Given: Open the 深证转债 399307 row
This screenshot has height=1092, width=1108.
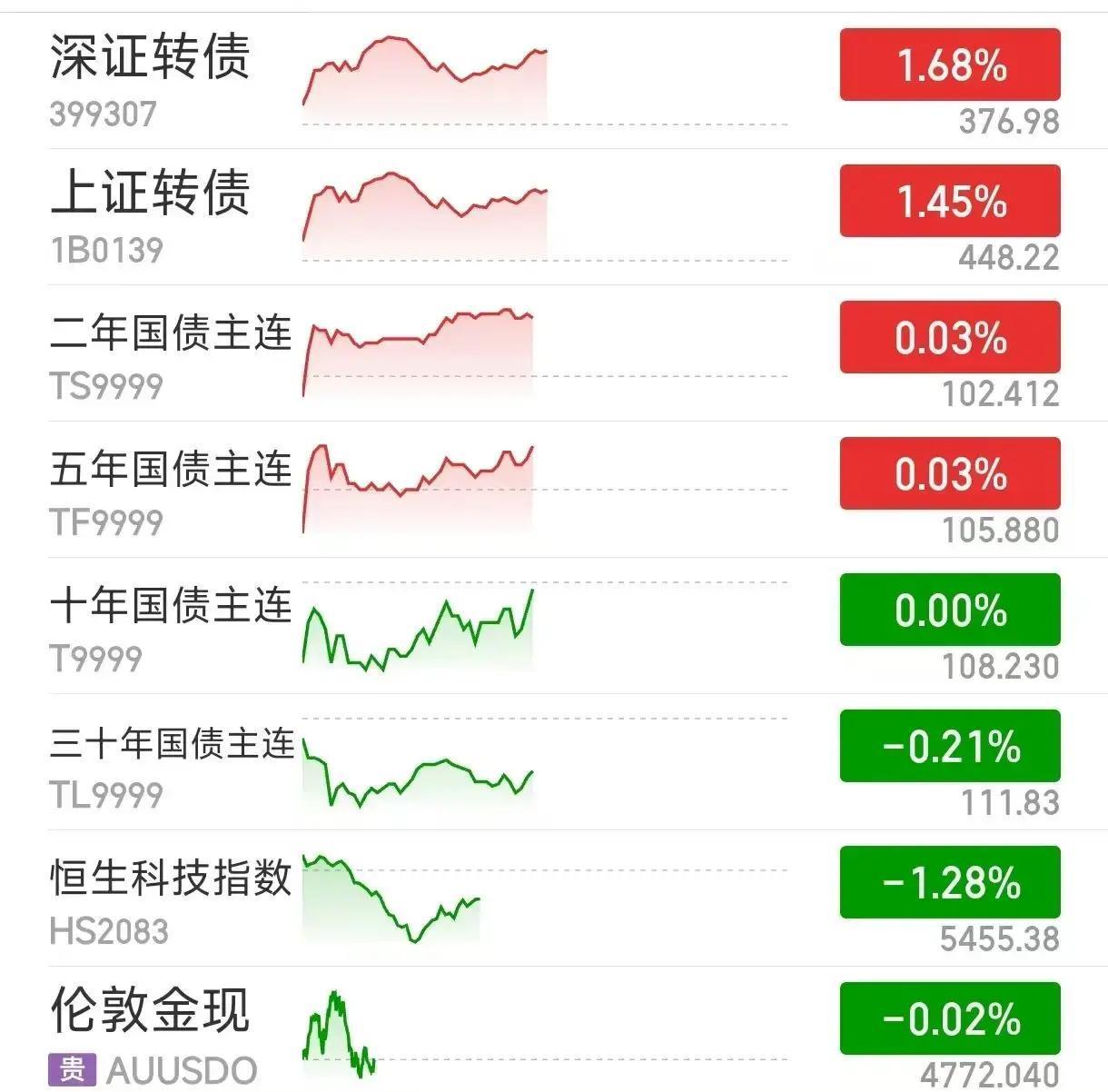Looking at the screenshot, I should [554, 81].
